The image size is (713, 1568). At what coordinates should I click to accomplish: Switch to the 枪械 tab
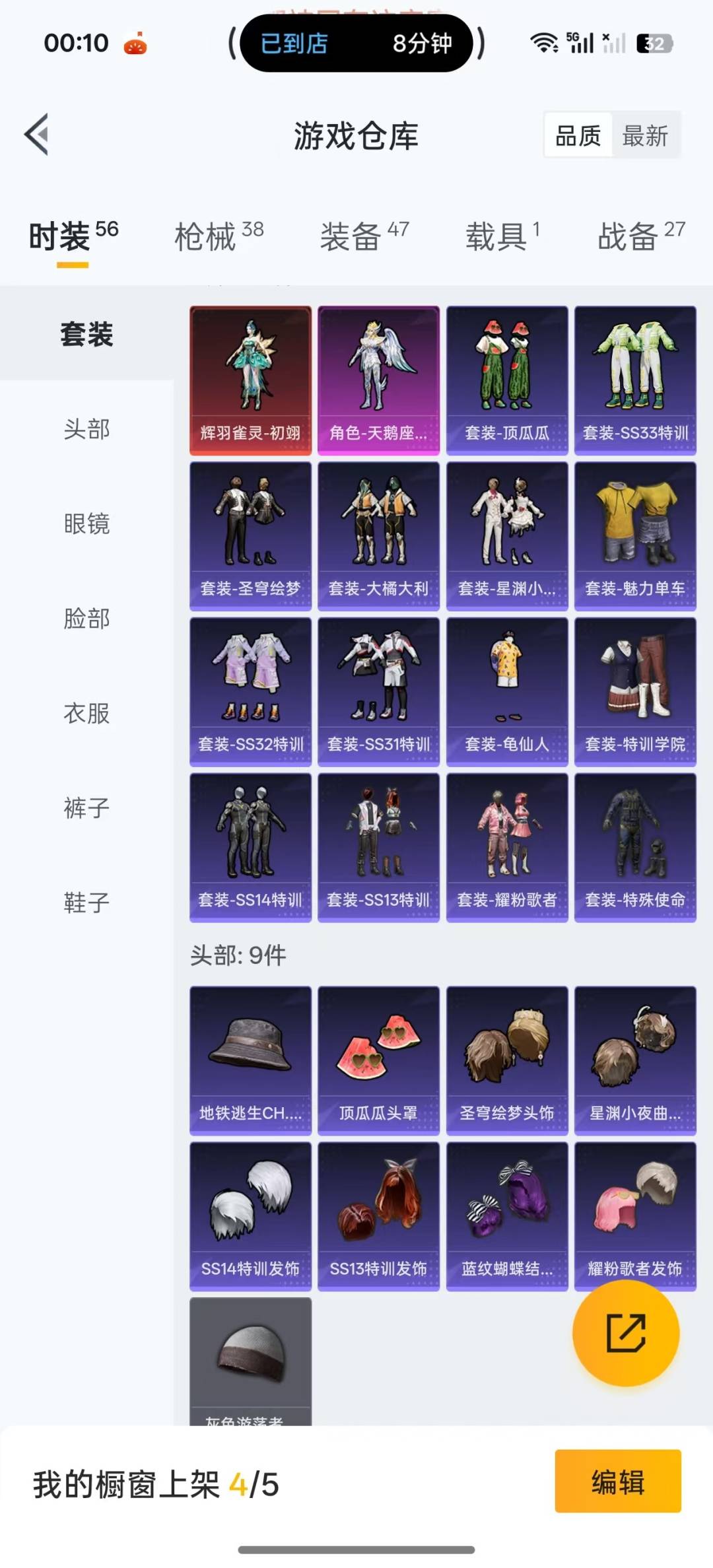218,236
